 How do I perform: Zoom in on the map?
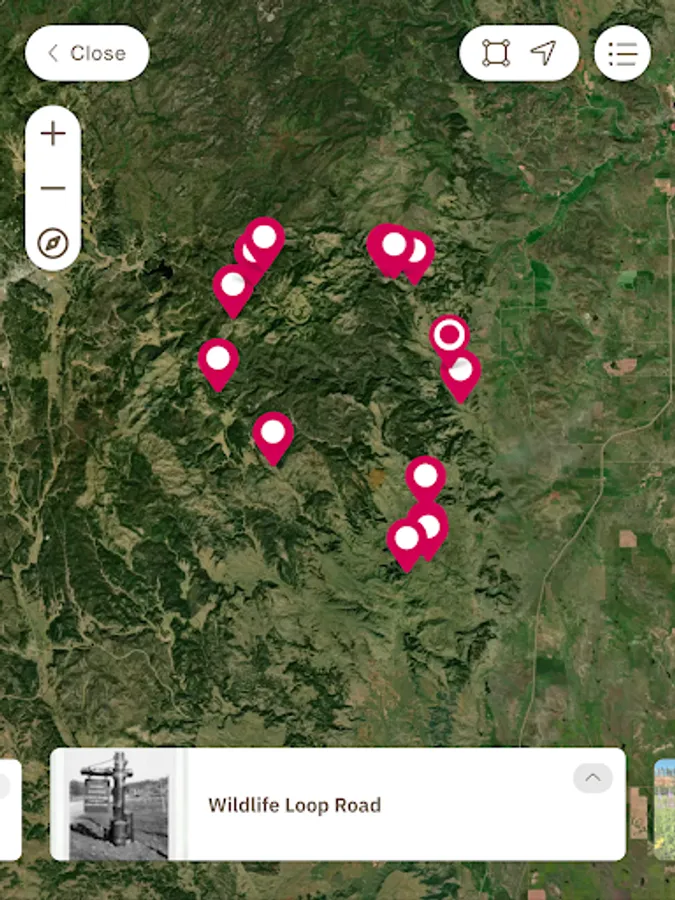click(53, 133)
